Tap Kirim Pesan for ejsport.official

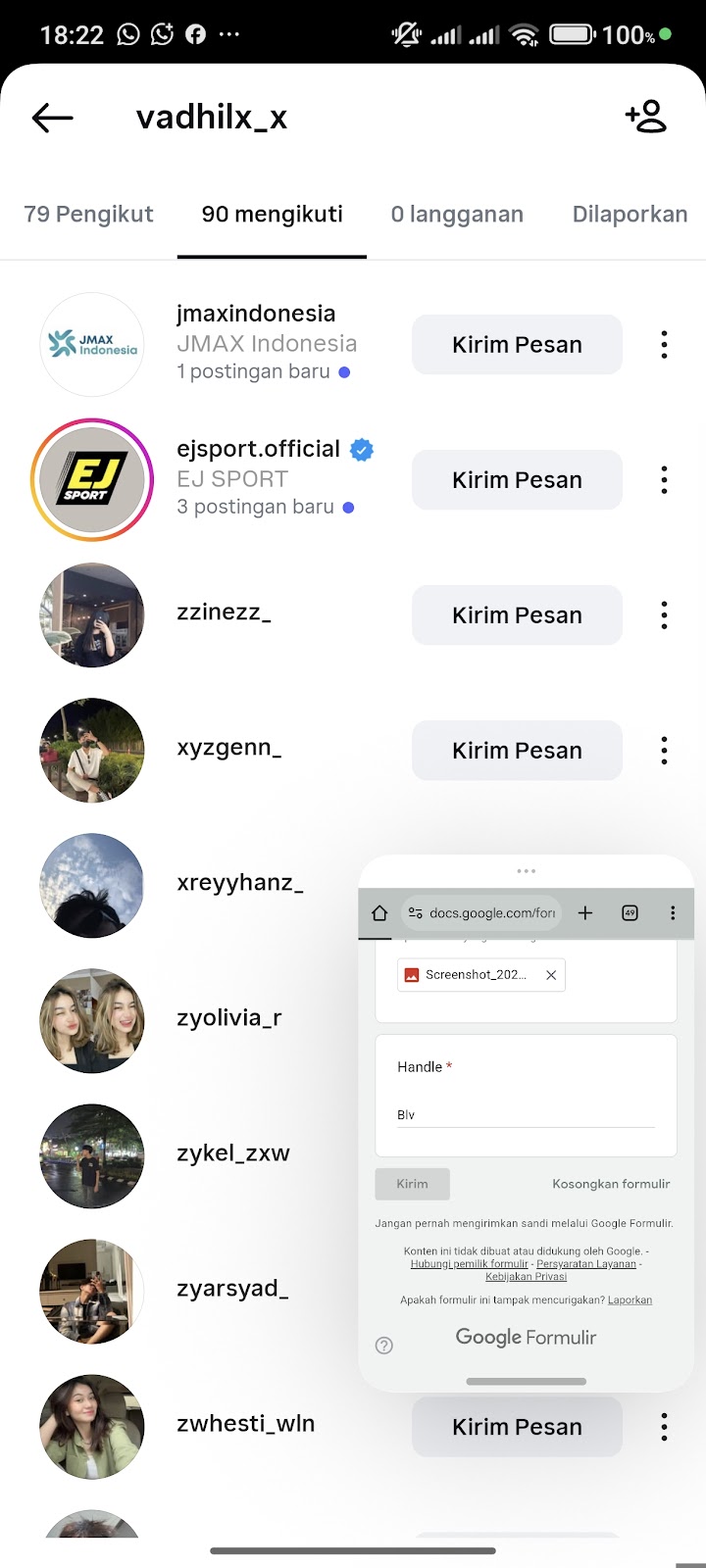pos(517,480)
